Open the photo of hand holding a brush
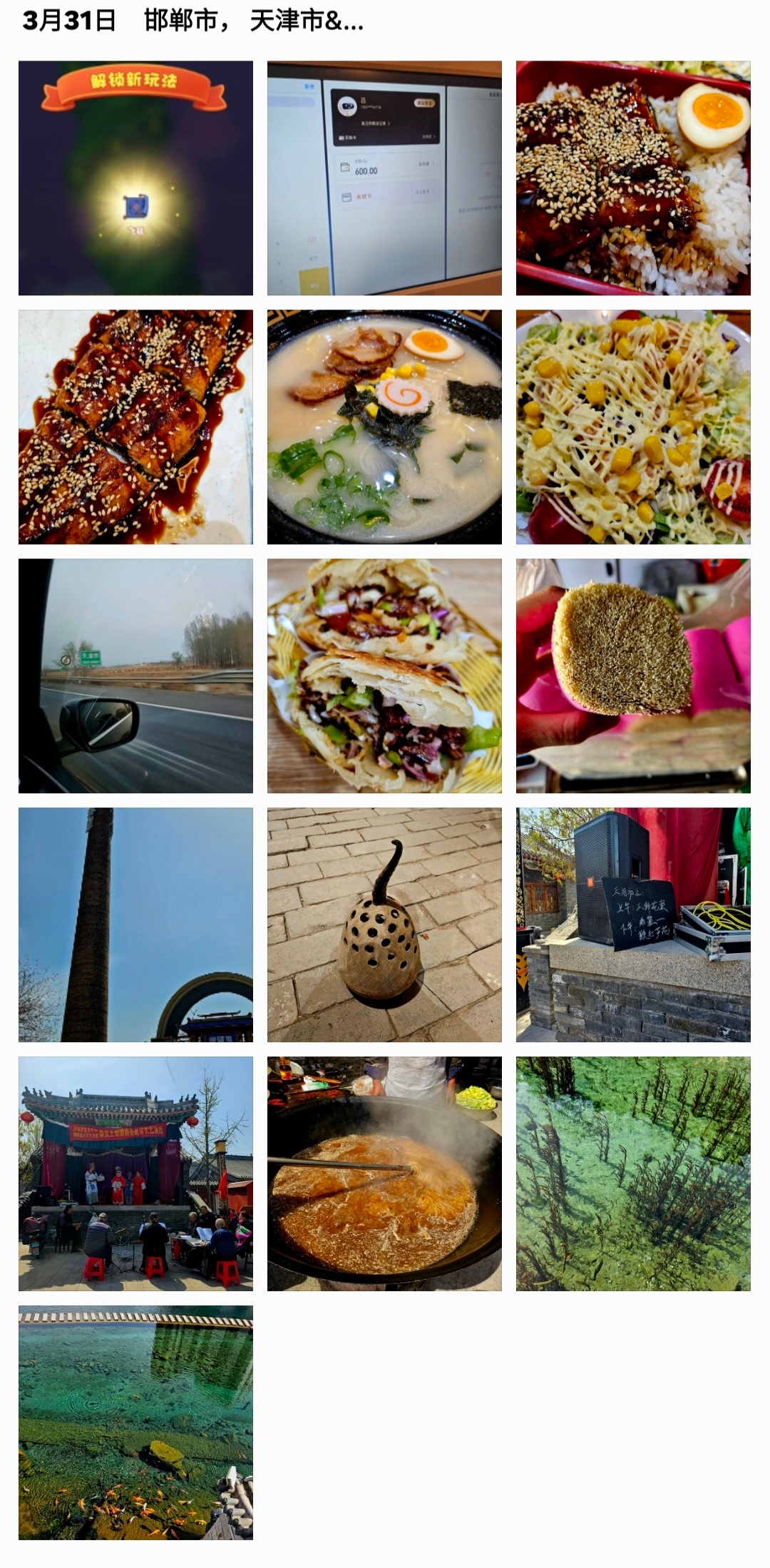 point(633,676)
